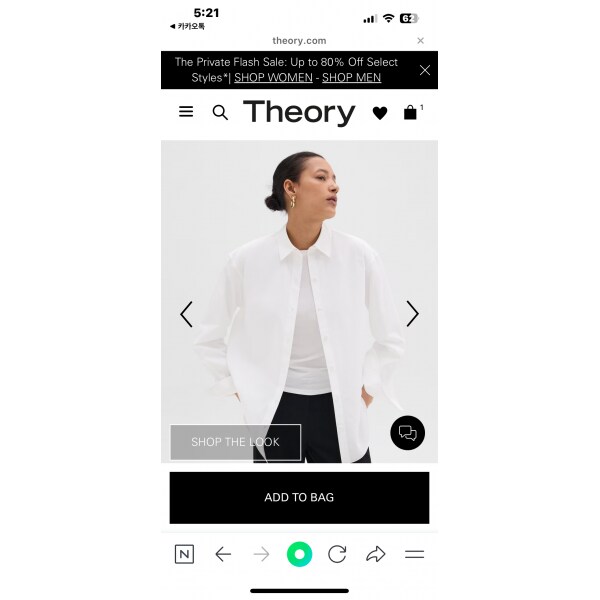Open the live chat bubble
Screen dimensions: 600x600
coord(407,433)
